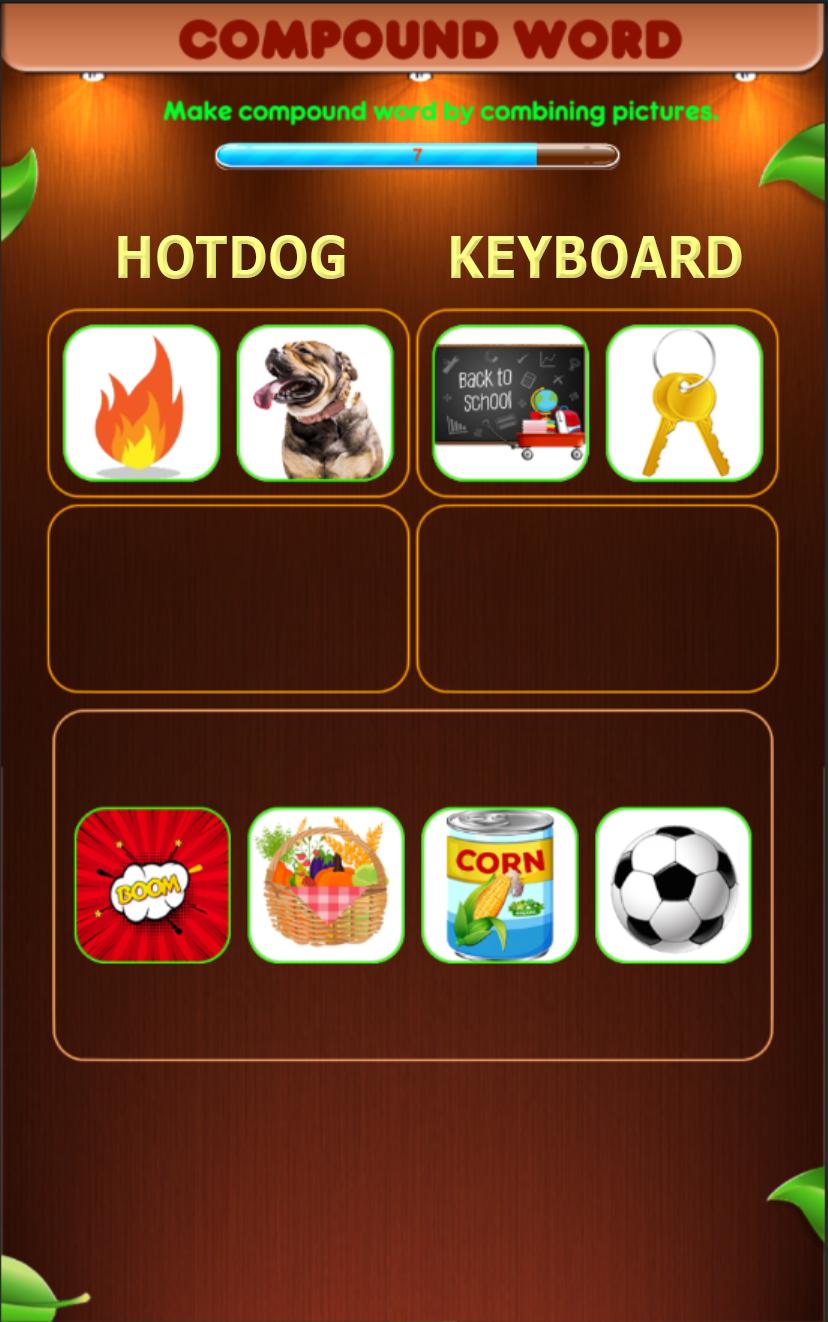Screen dimensions: 828x1322
Task: Click the Back to School chalkboard tile
Action: pyautogui.click(x=510, y=404)
